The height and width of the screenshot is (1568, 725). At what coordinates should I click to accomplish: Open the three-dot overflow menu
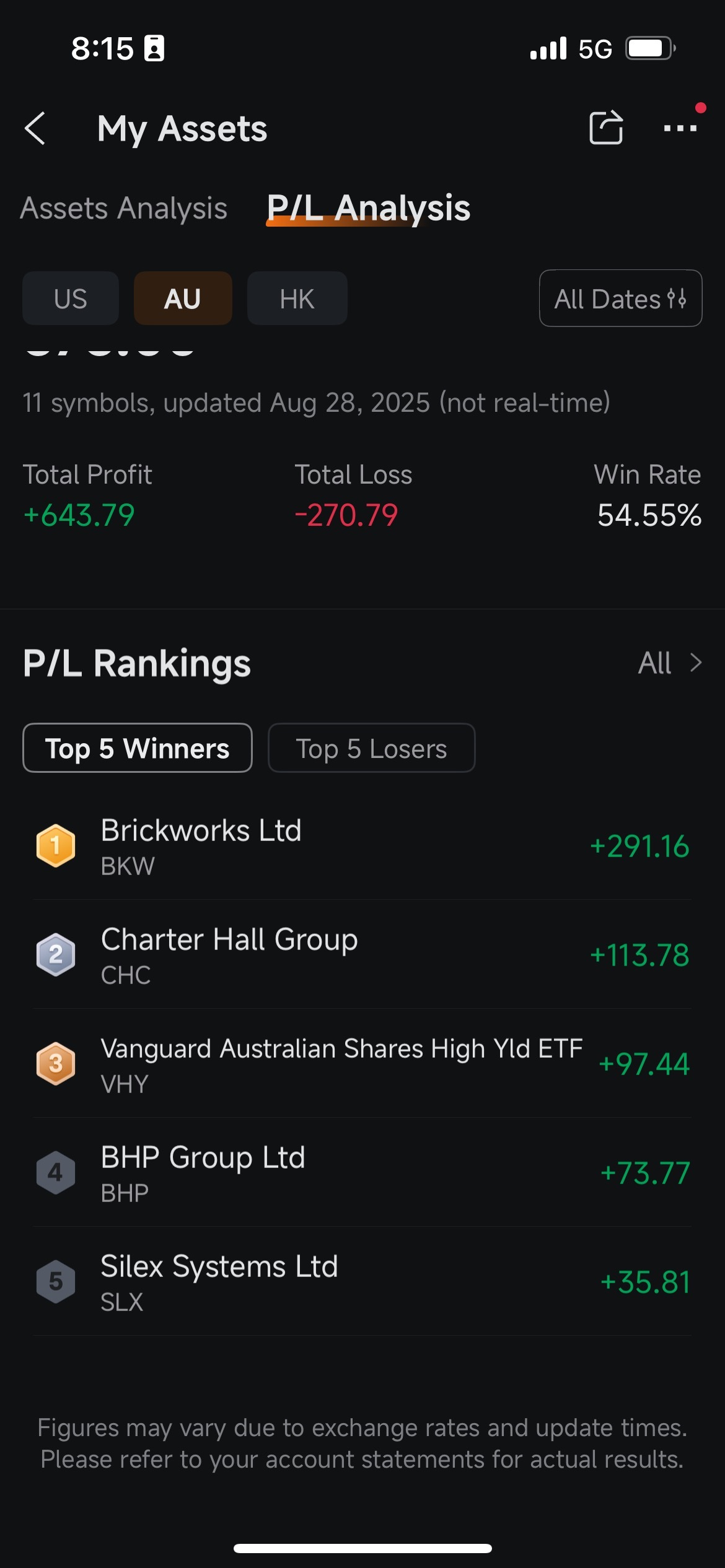(680, 128)
